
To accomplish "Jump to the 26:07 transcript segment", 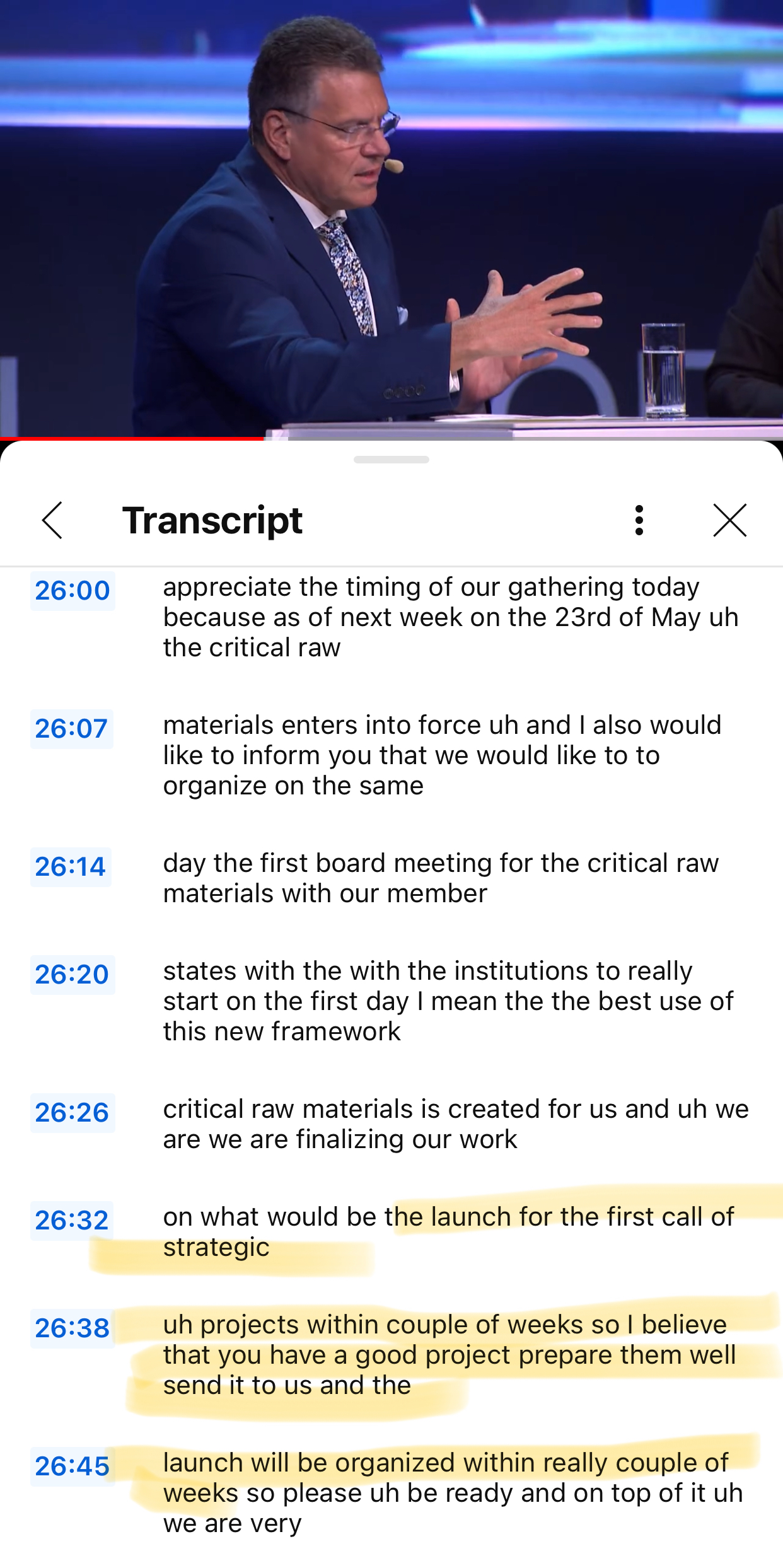I will click(72, 729).
